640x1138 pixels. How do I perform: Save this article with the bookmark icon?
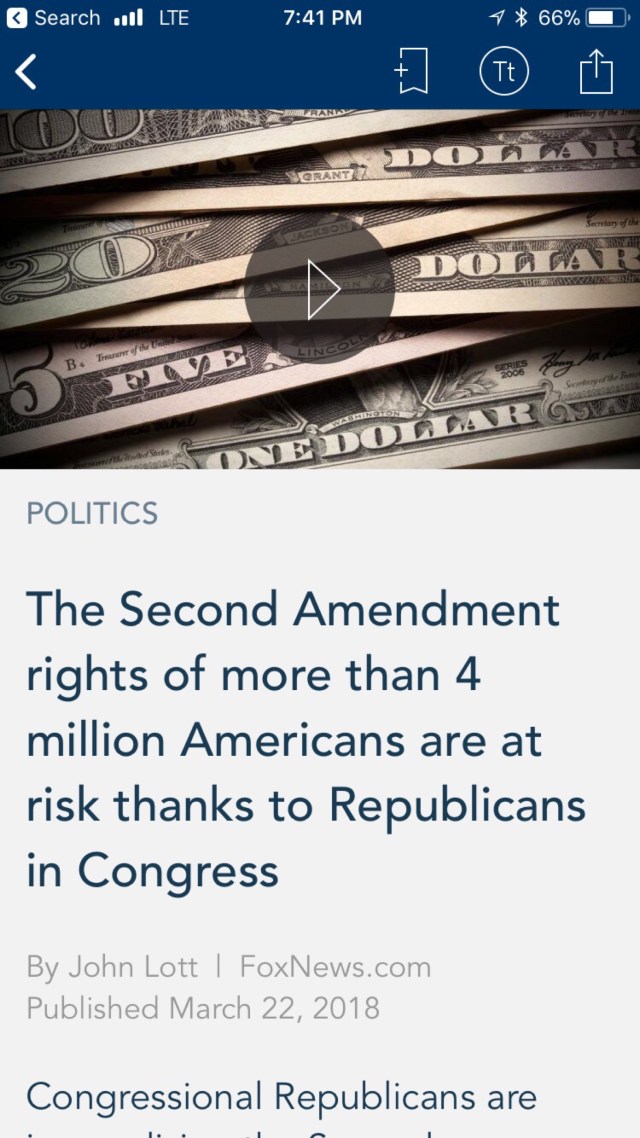pos(412,72)
